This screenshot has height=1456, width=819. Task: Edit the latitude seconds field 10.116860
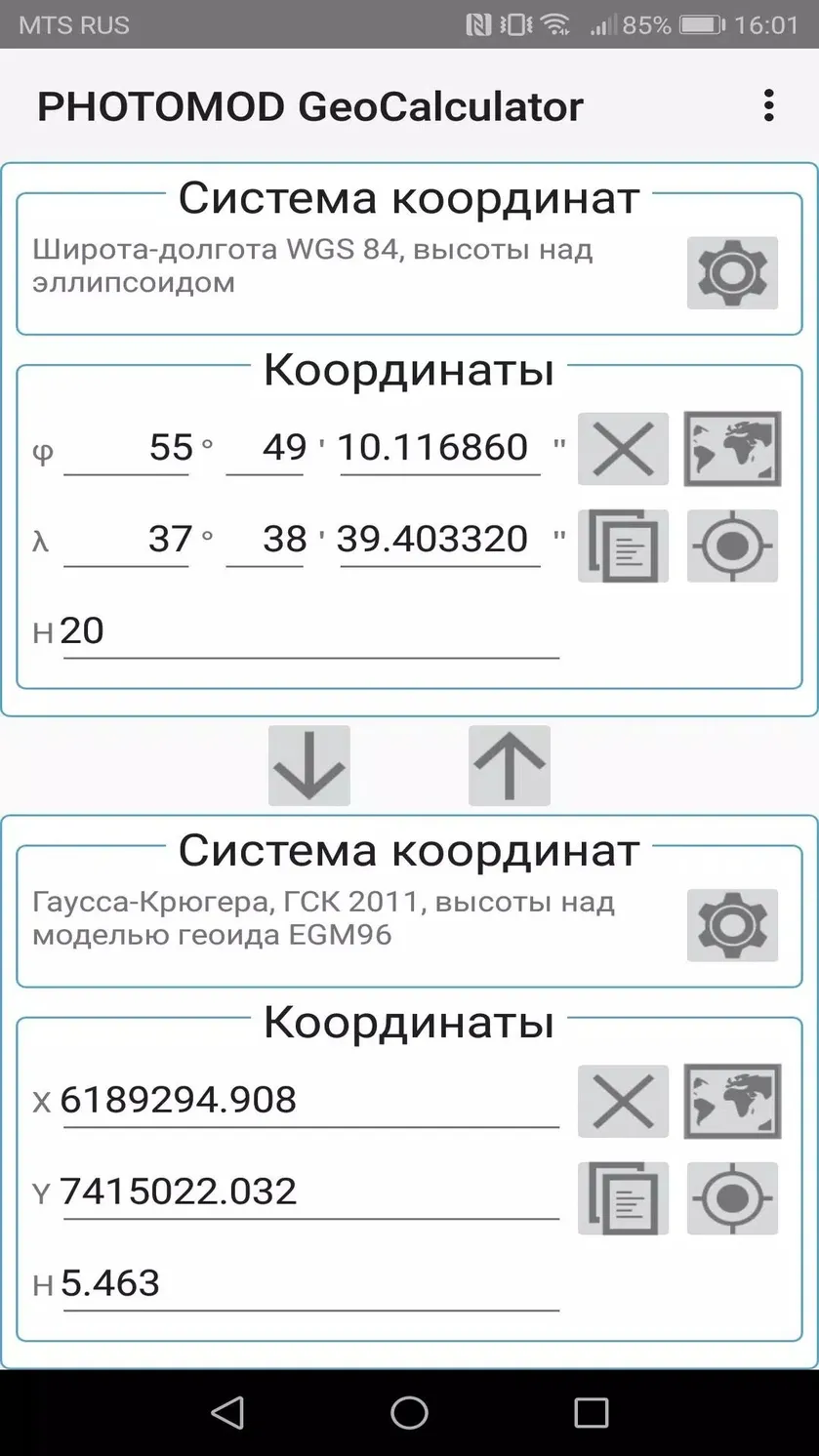point(440,449)
